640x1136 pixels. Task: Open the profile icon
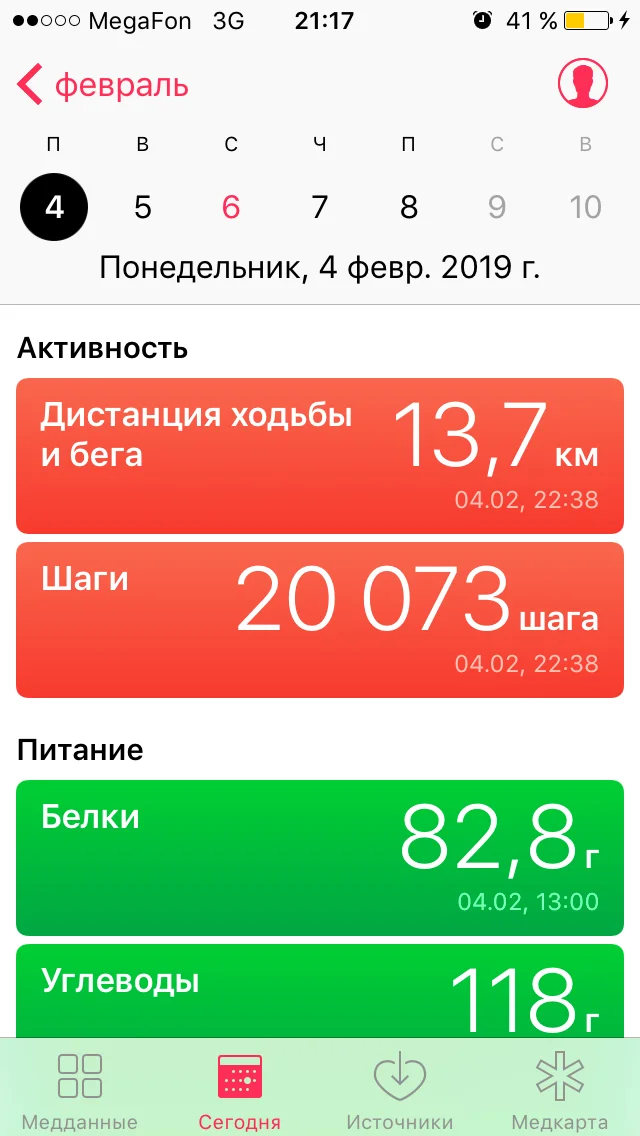583,83
